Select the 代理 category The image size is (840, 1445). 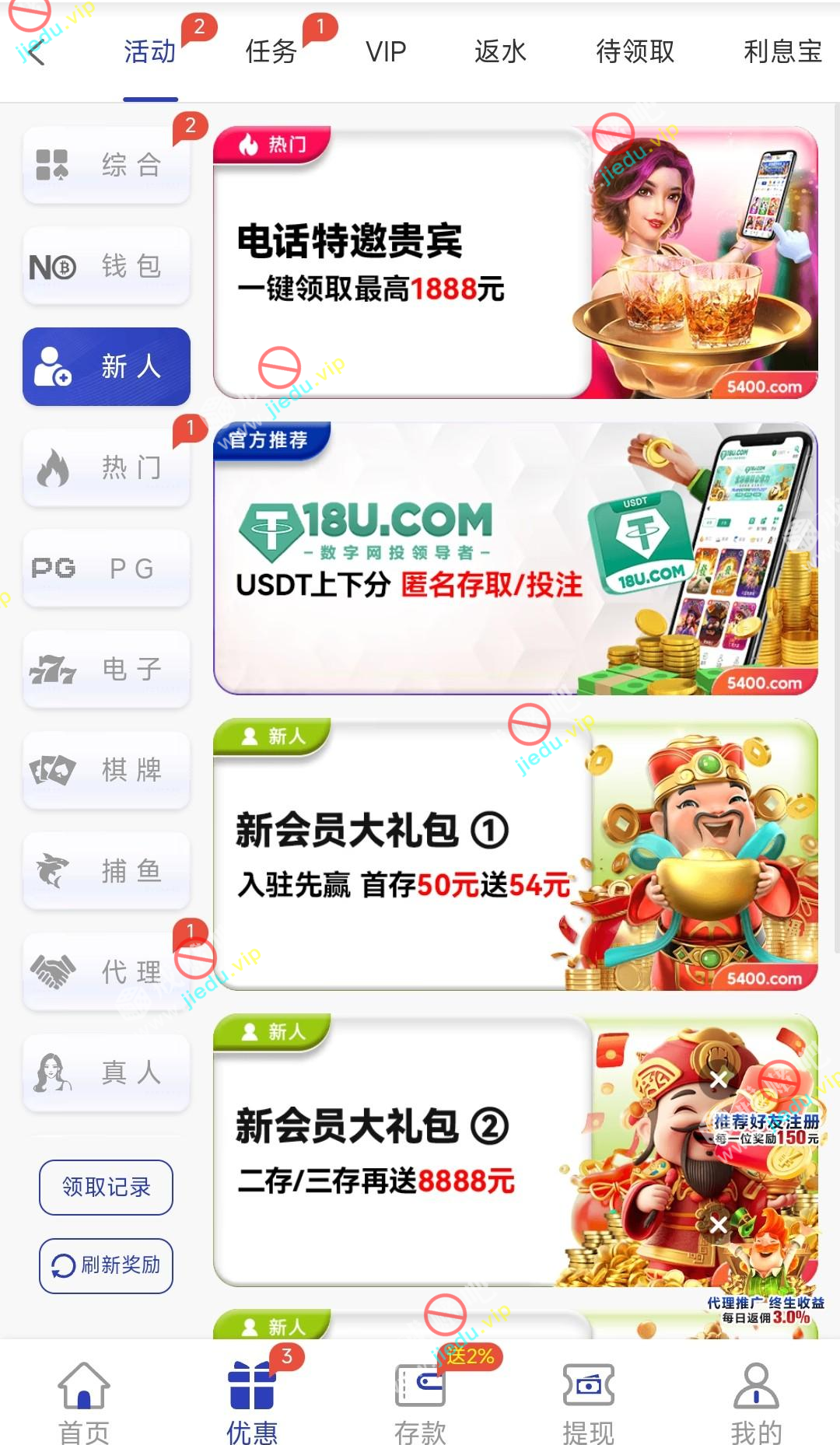[x=107, y=971]
